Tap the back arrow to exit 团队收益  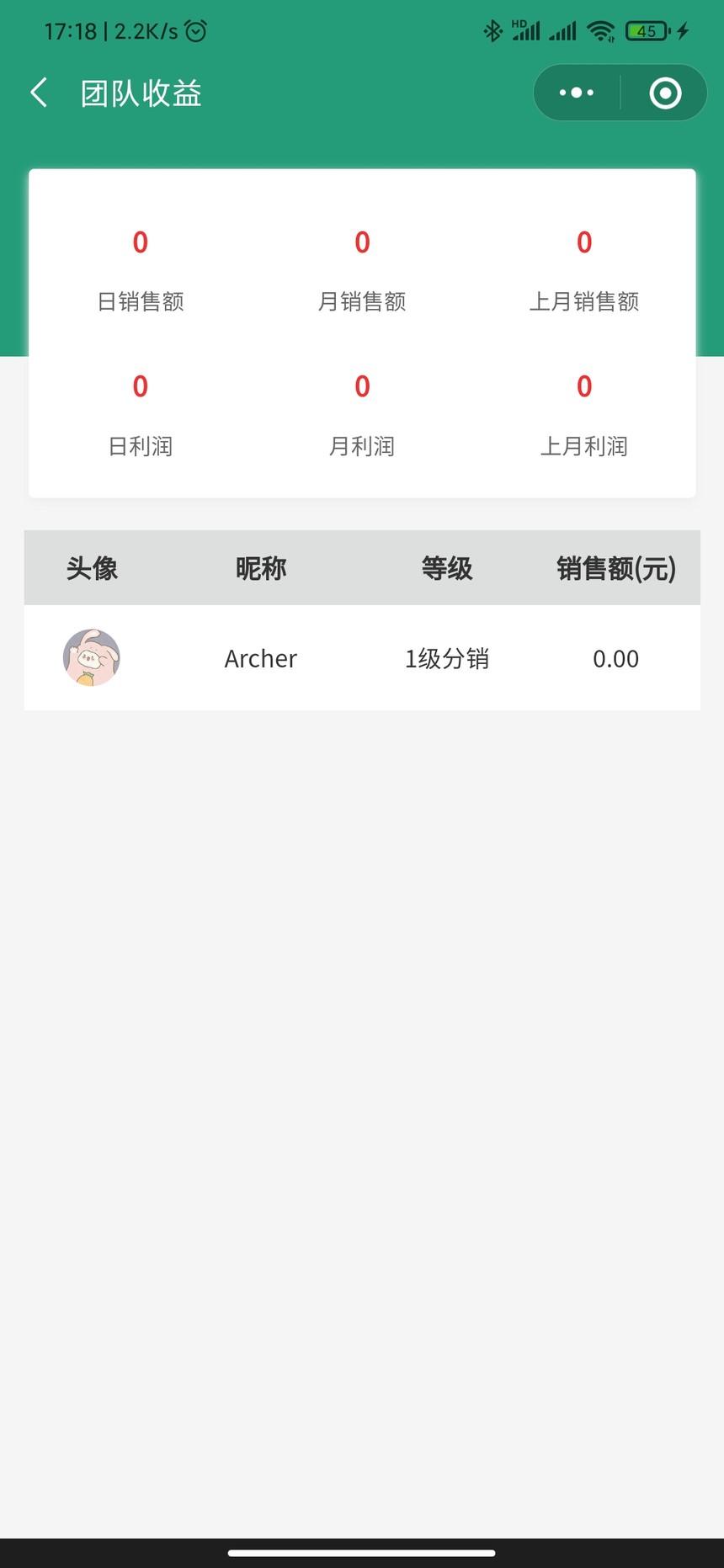38,93
